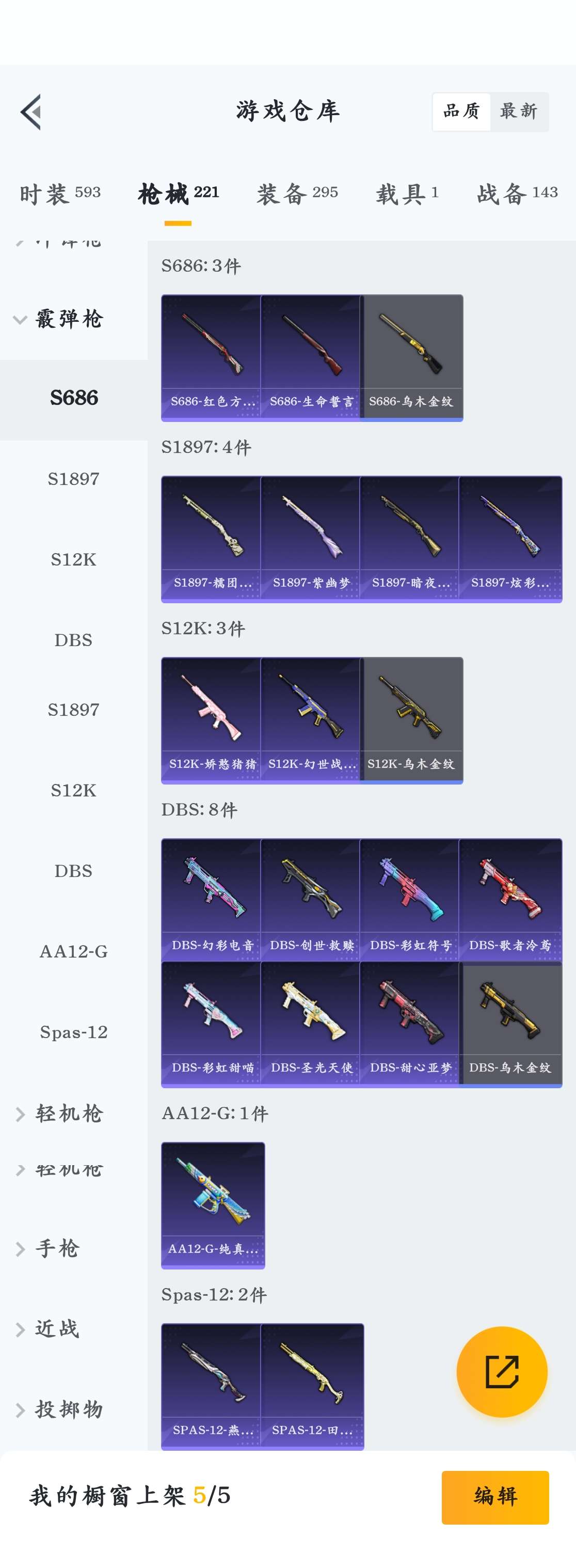
Task: Switch to the 装备 tab
Action: [x=297, y=194]
